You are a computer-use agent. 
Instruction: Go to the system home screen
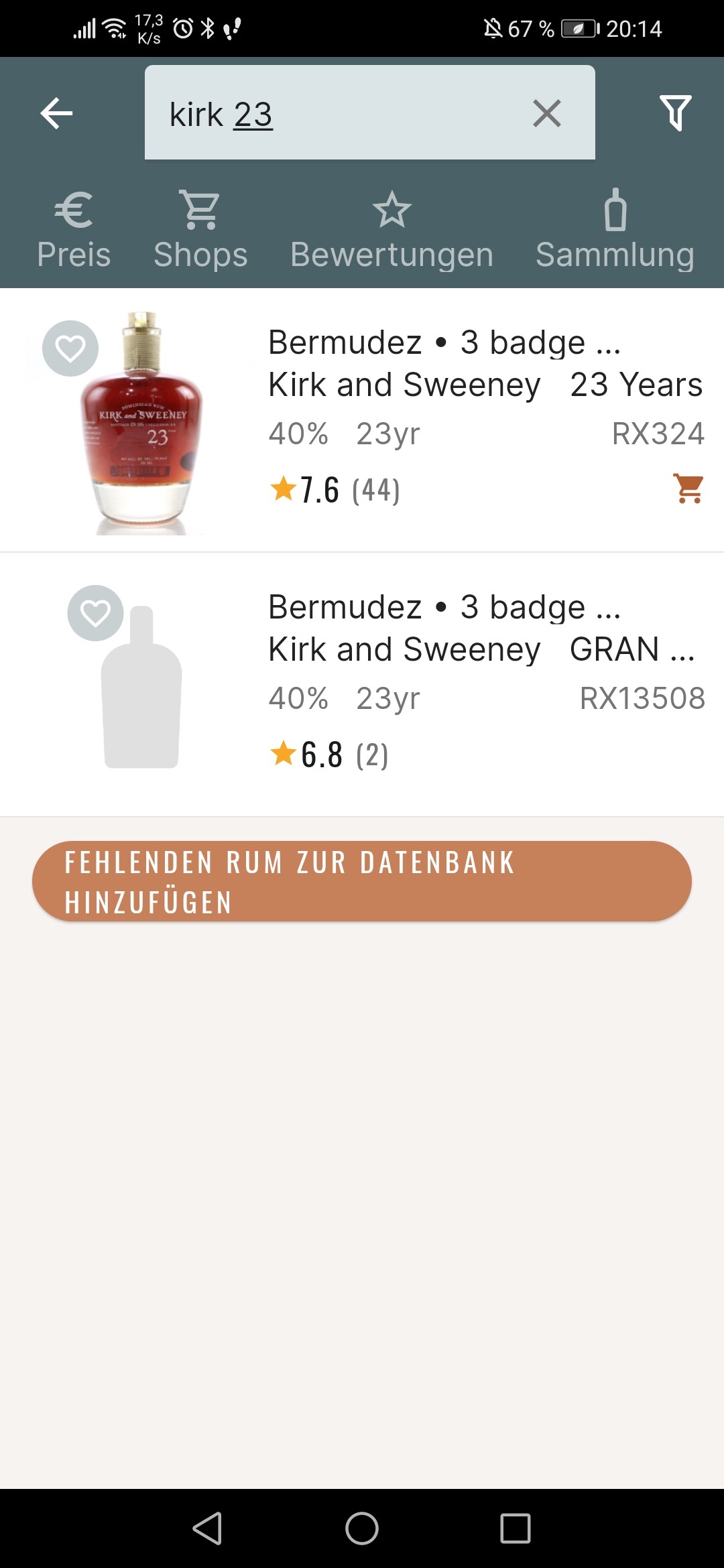[x=362, y=1528]
